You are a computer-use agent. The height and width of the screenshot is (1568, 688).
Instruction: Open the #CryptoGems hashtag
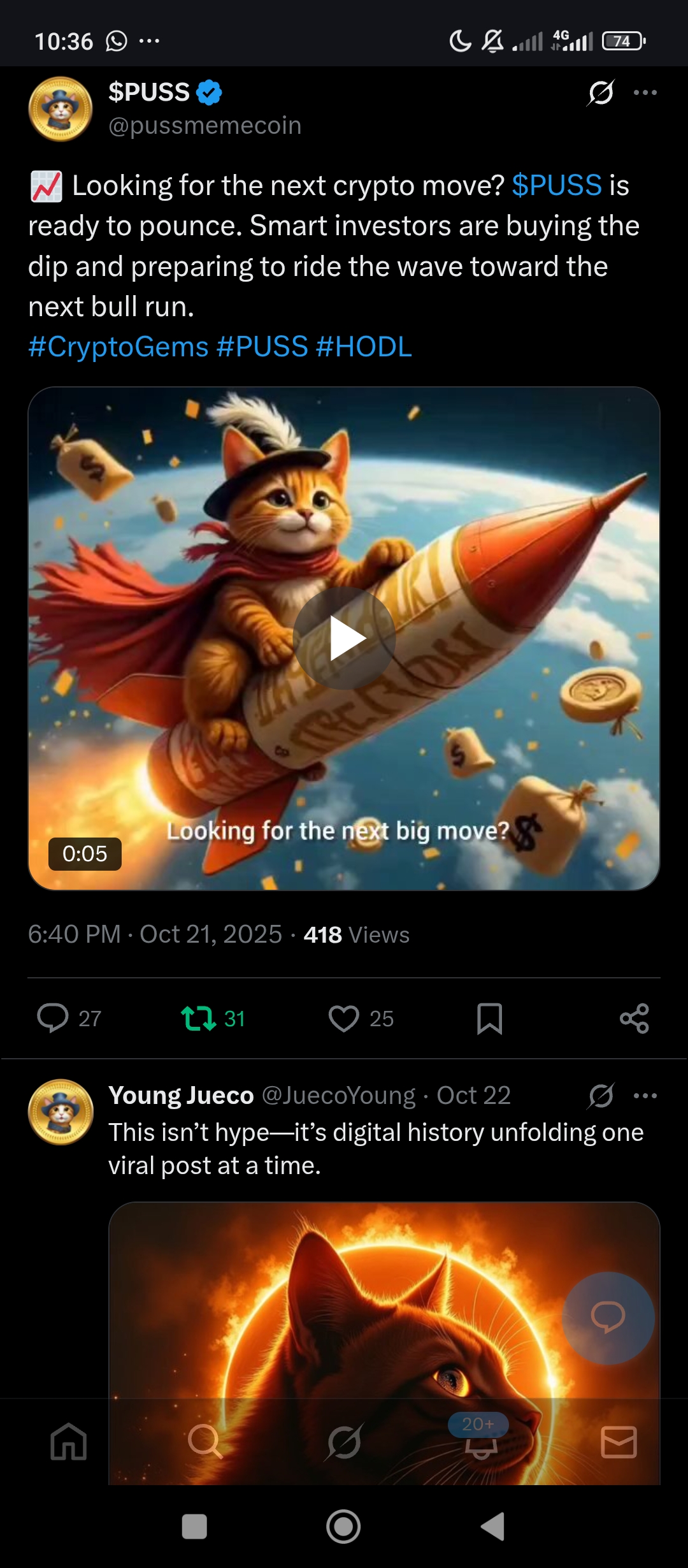tap(118, 347)
